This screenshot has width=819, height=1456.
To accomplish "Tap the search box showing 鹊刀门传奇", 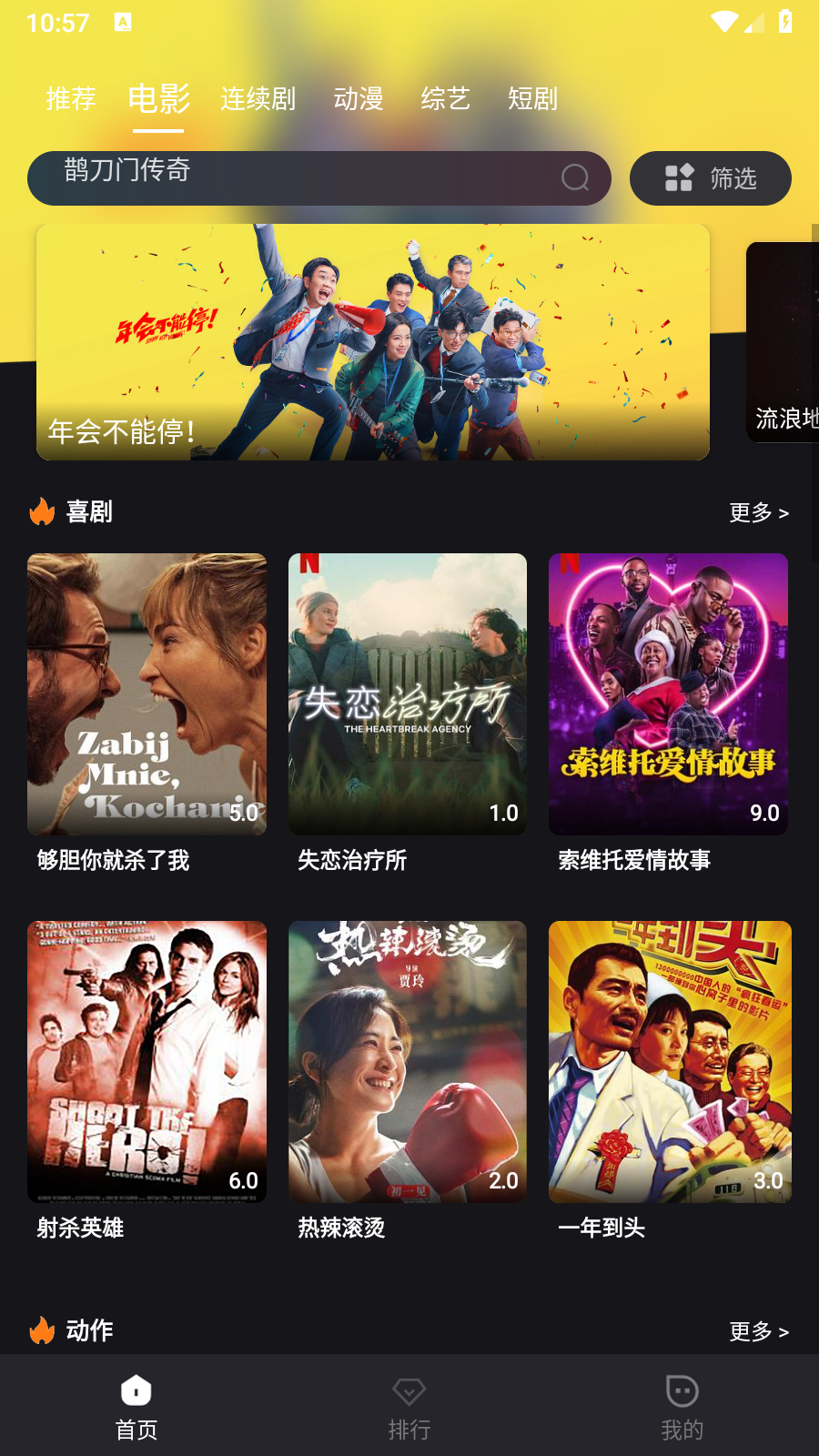I will [291, 177].
